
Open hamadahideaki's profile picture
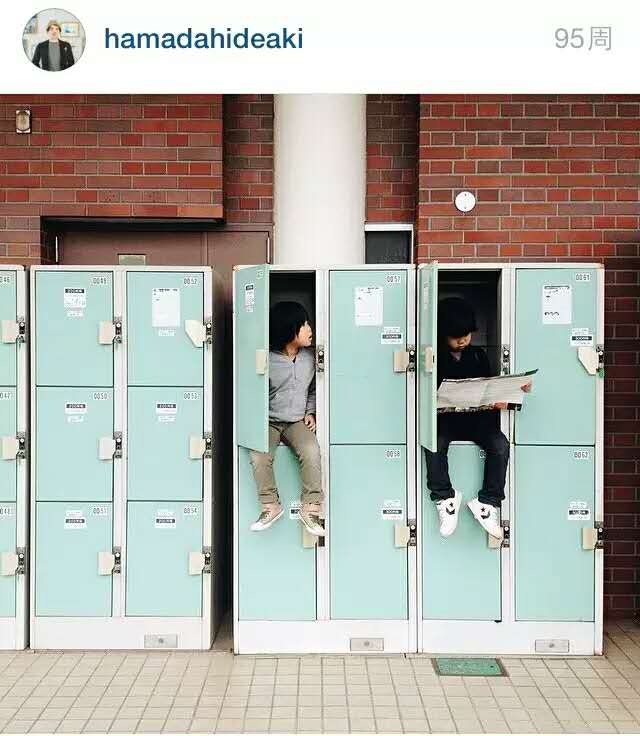(54, 40)
